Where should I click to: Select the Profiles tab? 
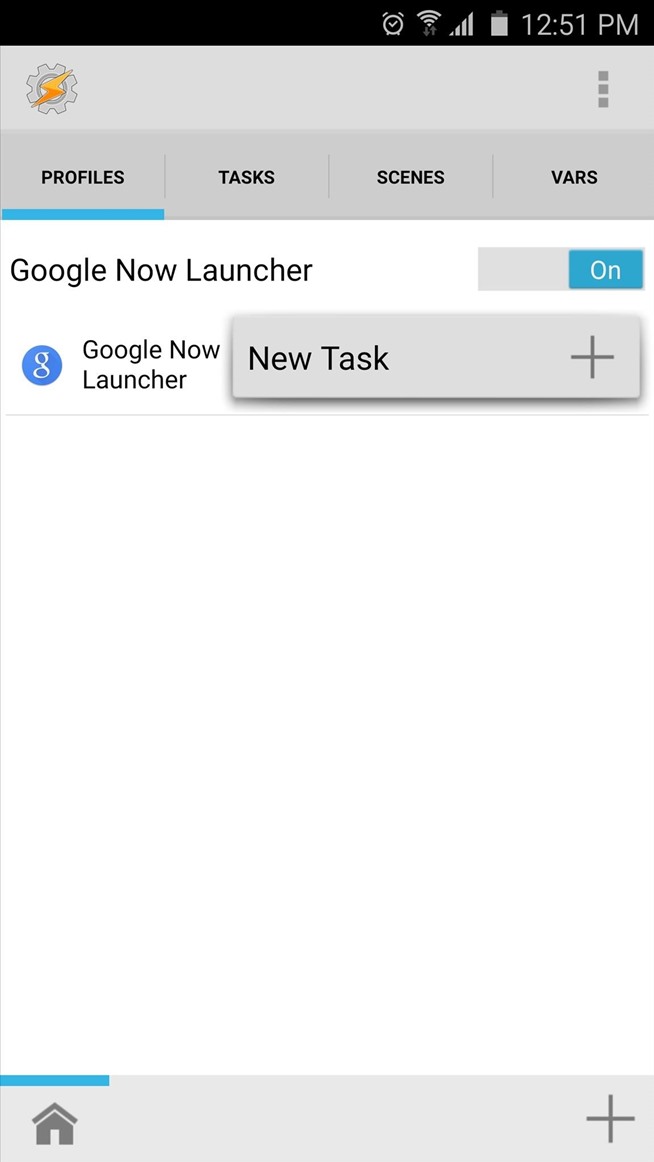point(83,177)
